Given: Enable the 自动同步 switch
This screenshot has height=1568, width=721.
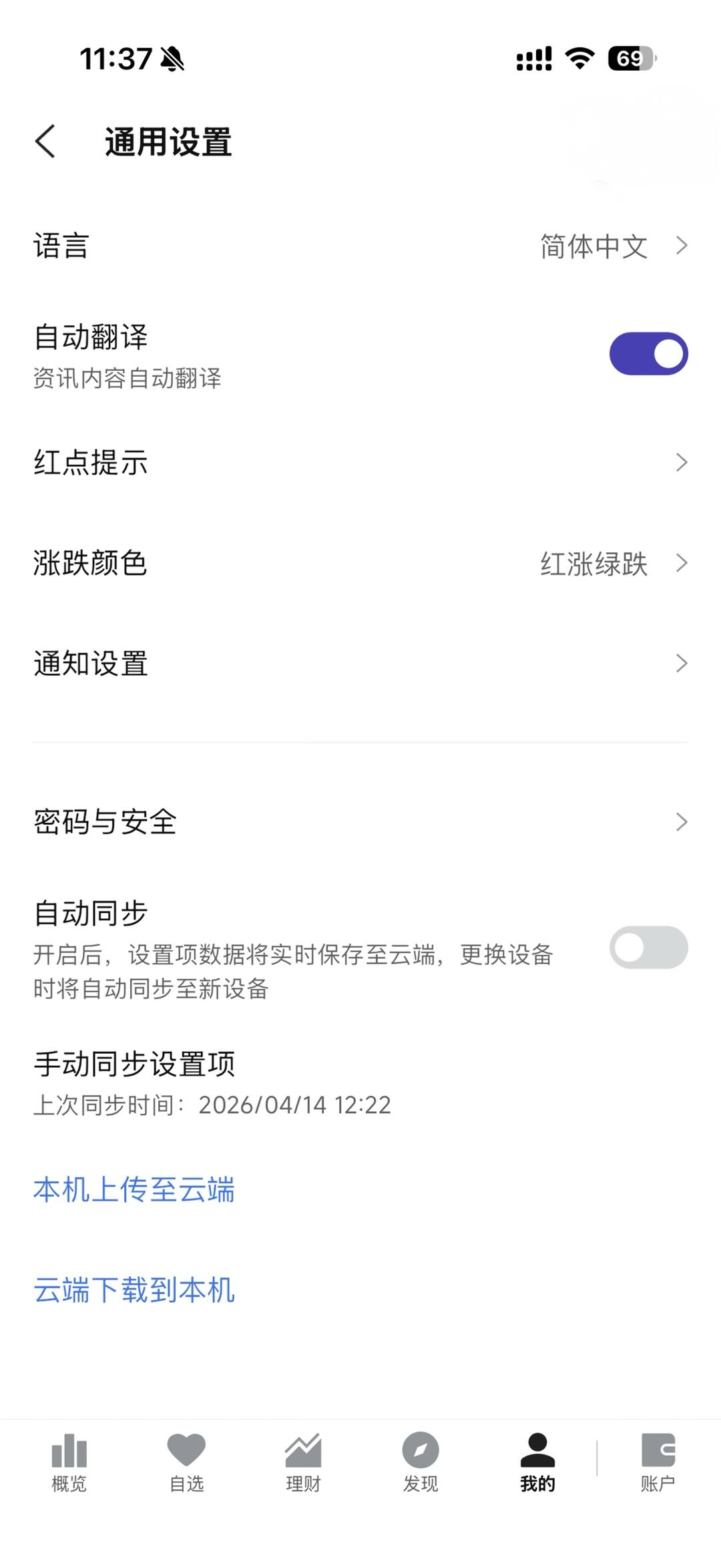Looking at the screenshot, I should pos(648,947).
